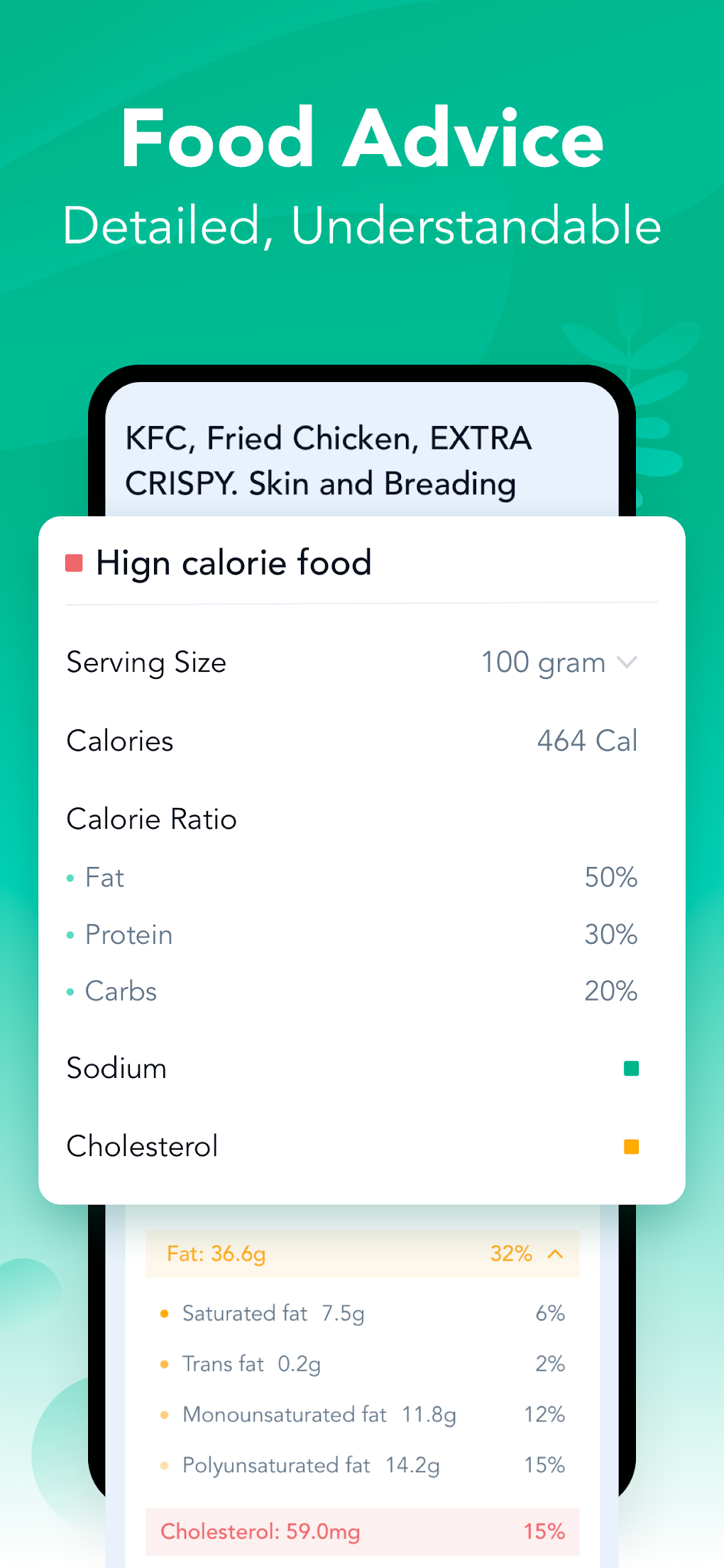This screenshot has height=1568, width=724.
Task: Select the bullet icon beside Protein ratio
Action: pos(70,935)
